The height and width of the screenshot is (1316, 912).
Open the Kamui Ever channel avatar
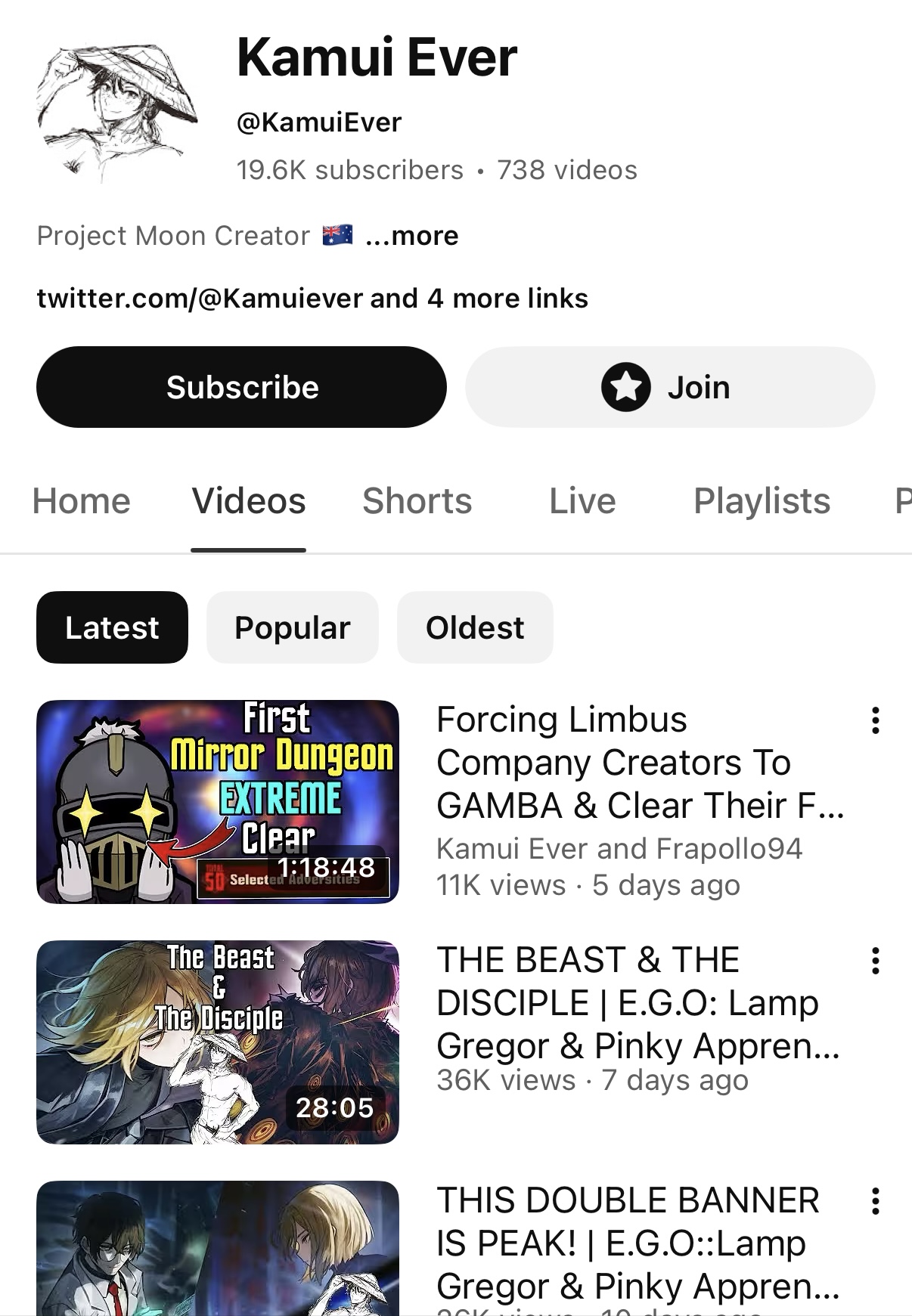tap(117, 113)
